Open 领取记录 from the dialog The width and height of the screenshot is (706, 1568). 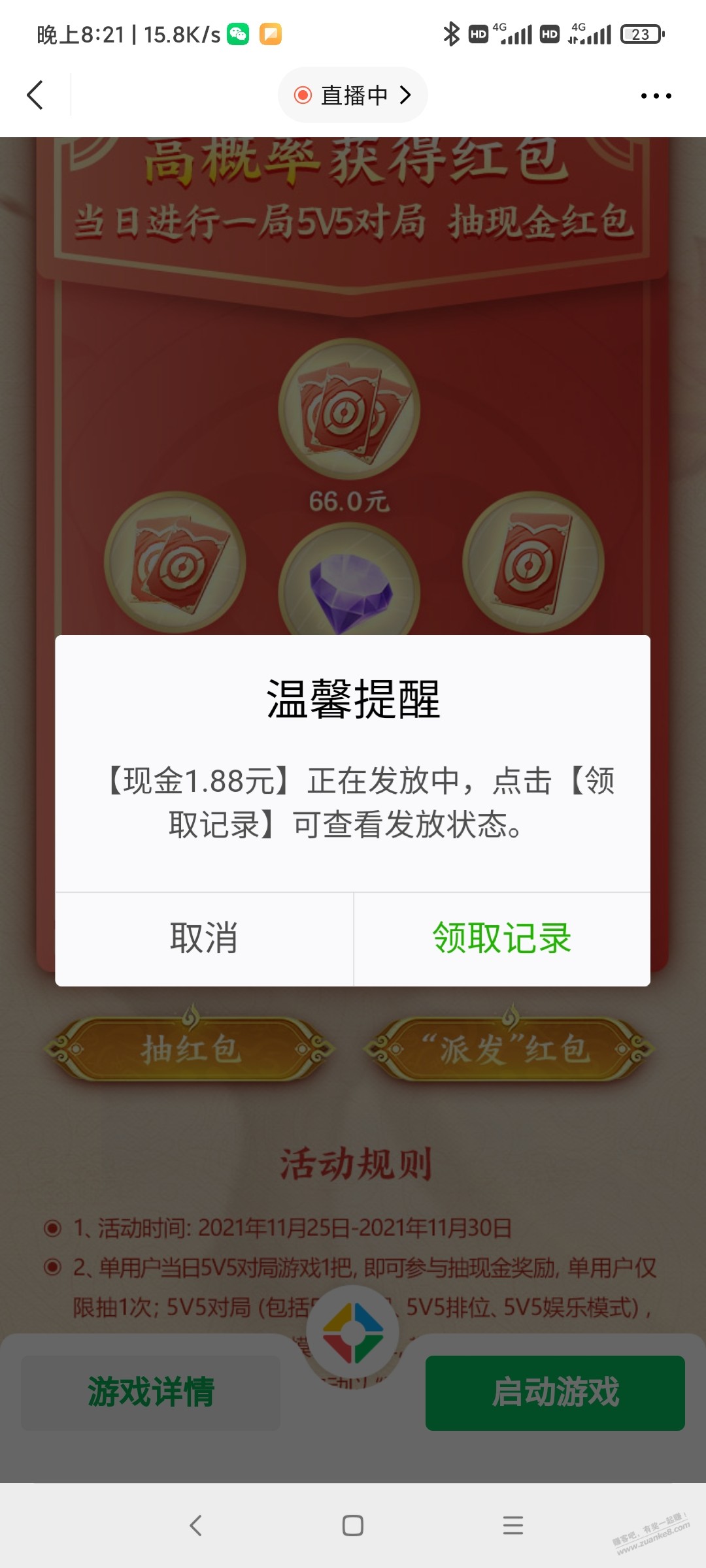(x=501, y=939)
